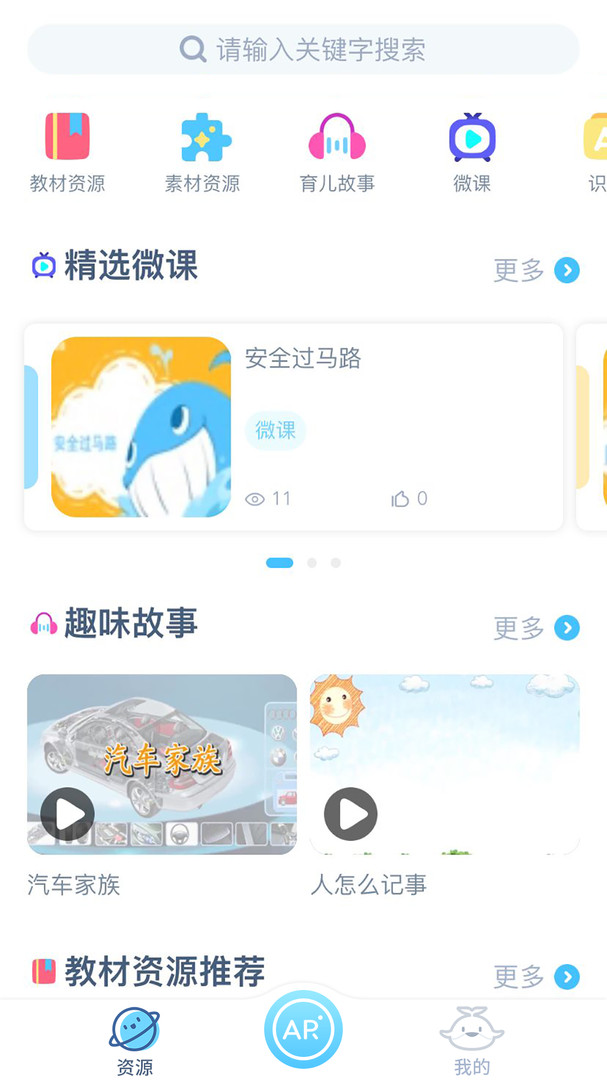The height and width of the screenshot is (1080, 607).
Task: Tap the keyword search box
Action: pyautogui.click(x=303, y=49)
